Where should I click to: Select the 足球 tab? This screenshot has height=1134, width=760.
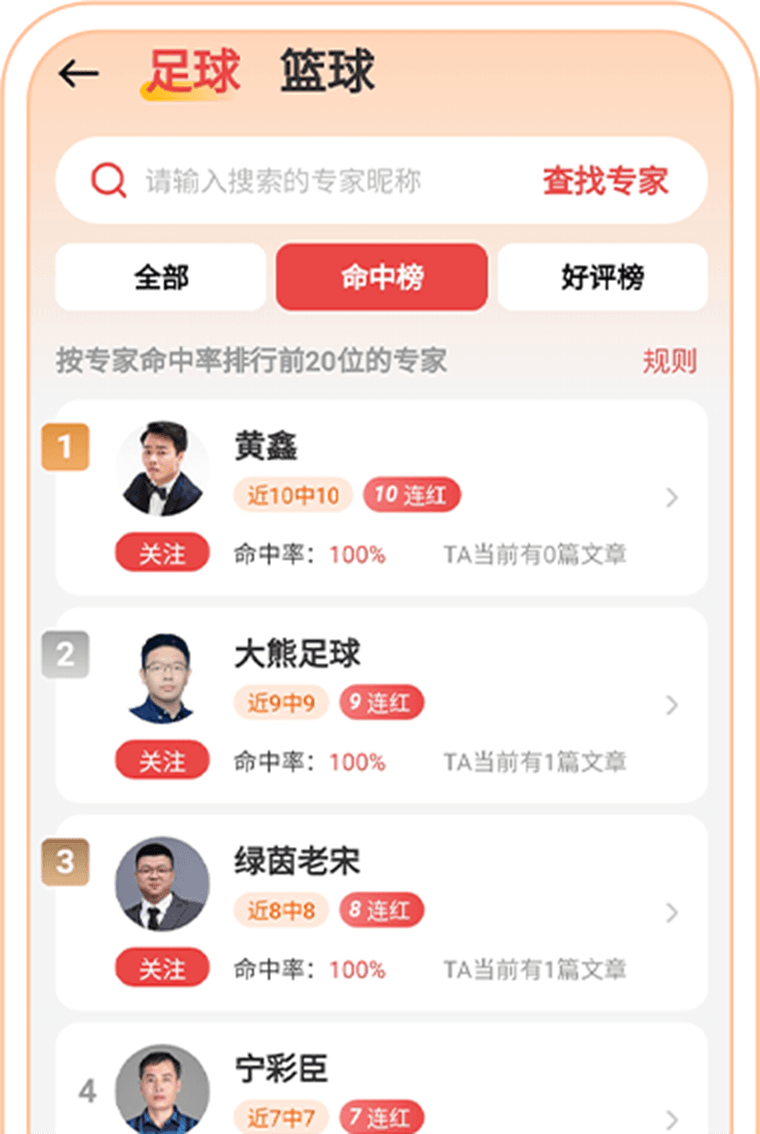click(x=194, y=72)
